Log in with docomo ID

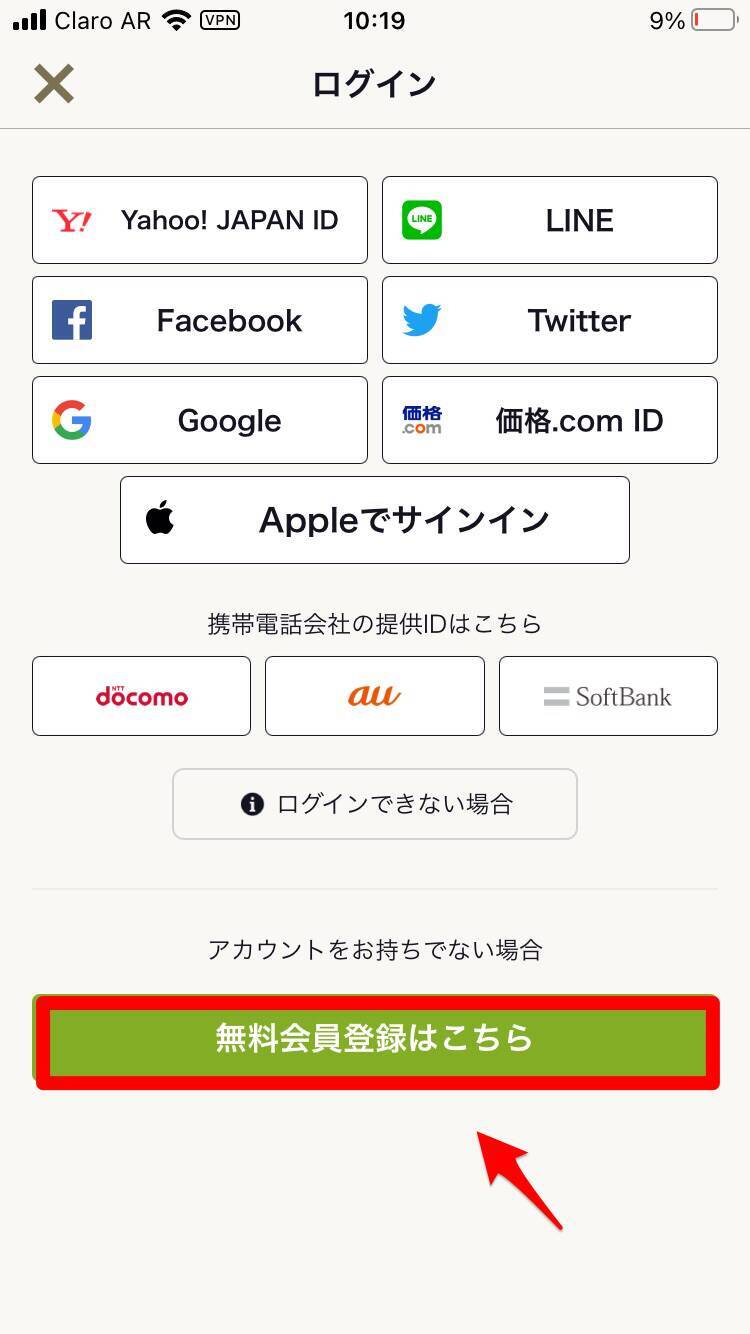coord(141,696)
